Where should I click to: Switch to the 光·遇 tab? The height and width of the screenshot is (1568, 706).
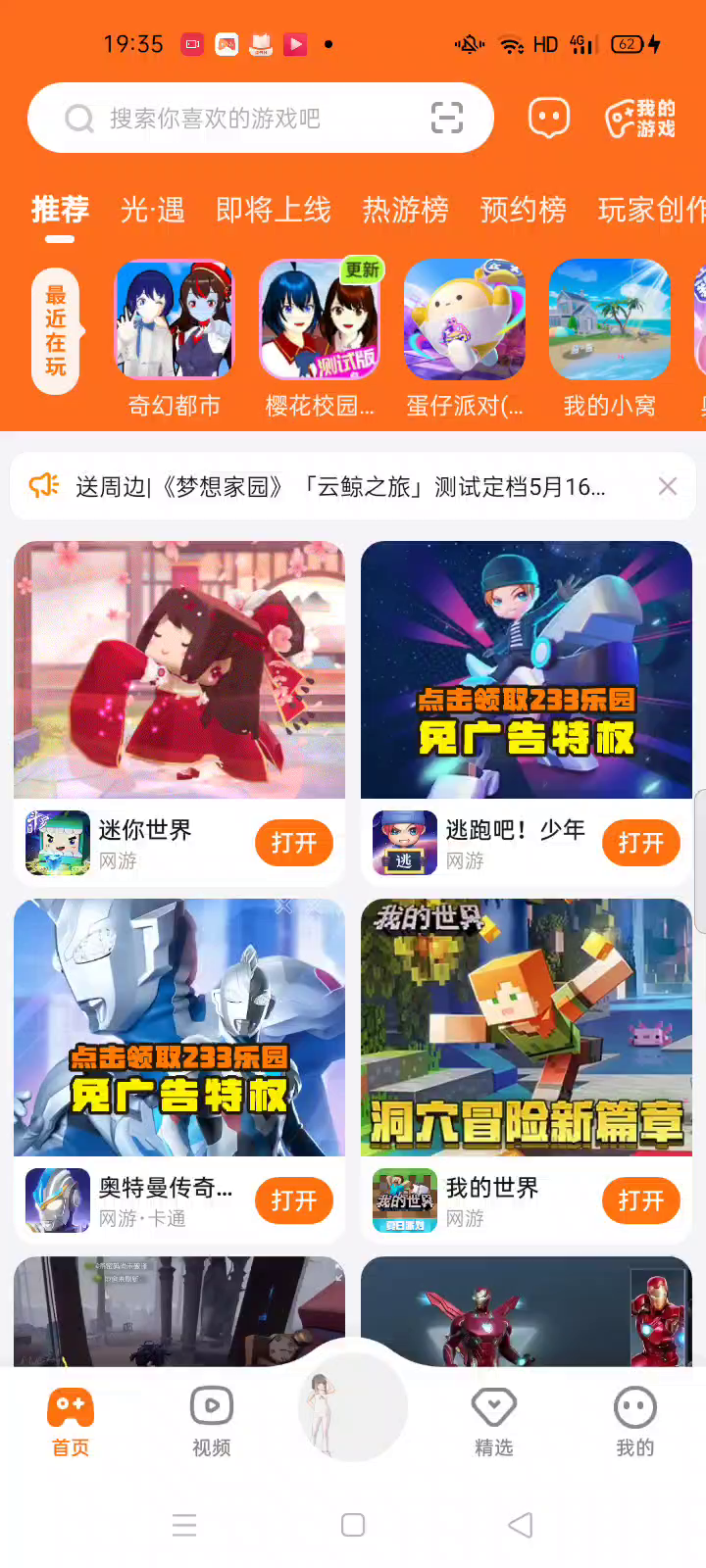[153, 210]
